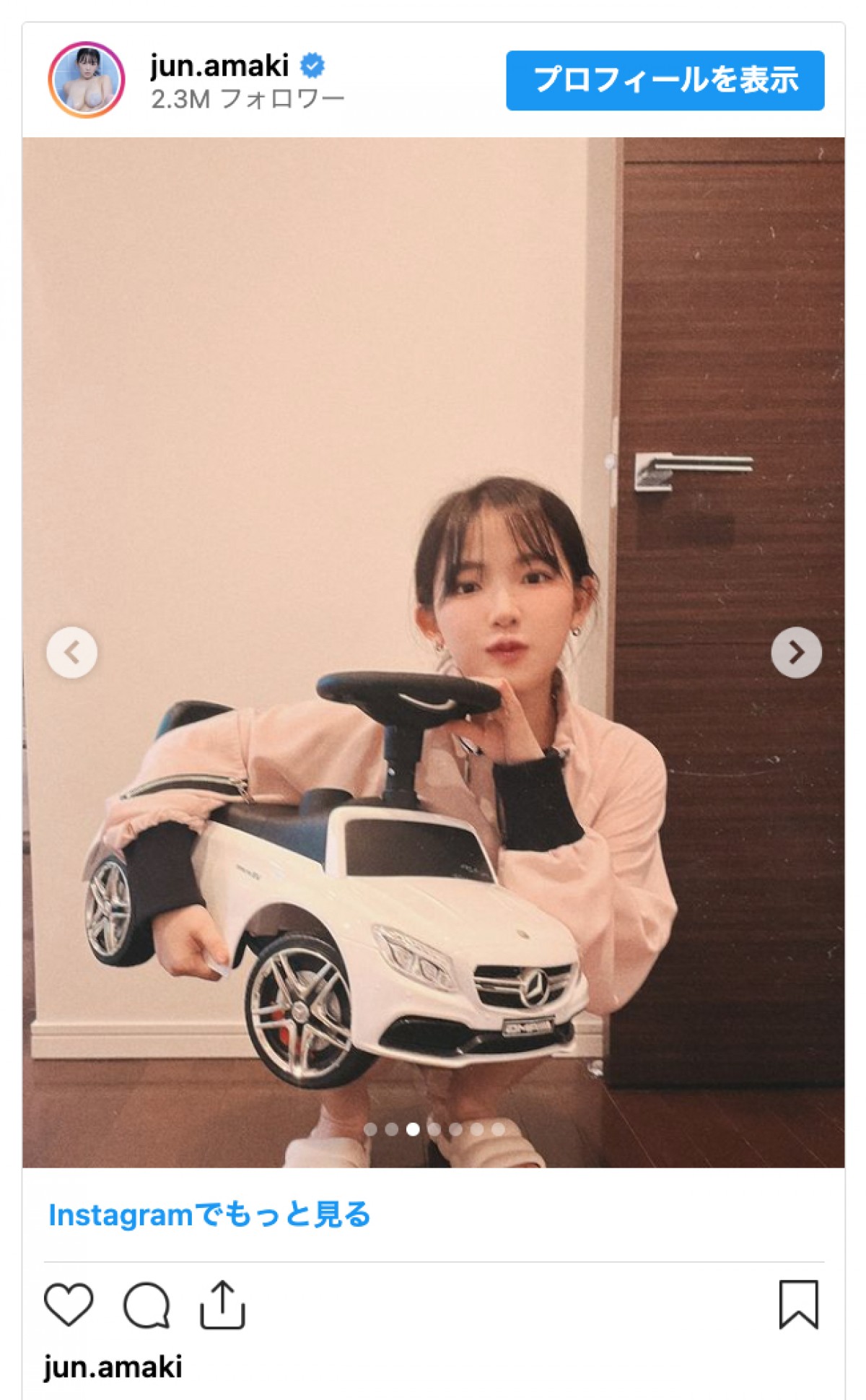The width and height of the screenshot is (866, 1400).
Task: Open the jun.amaki caption username link
Action: pos(113,1367)
